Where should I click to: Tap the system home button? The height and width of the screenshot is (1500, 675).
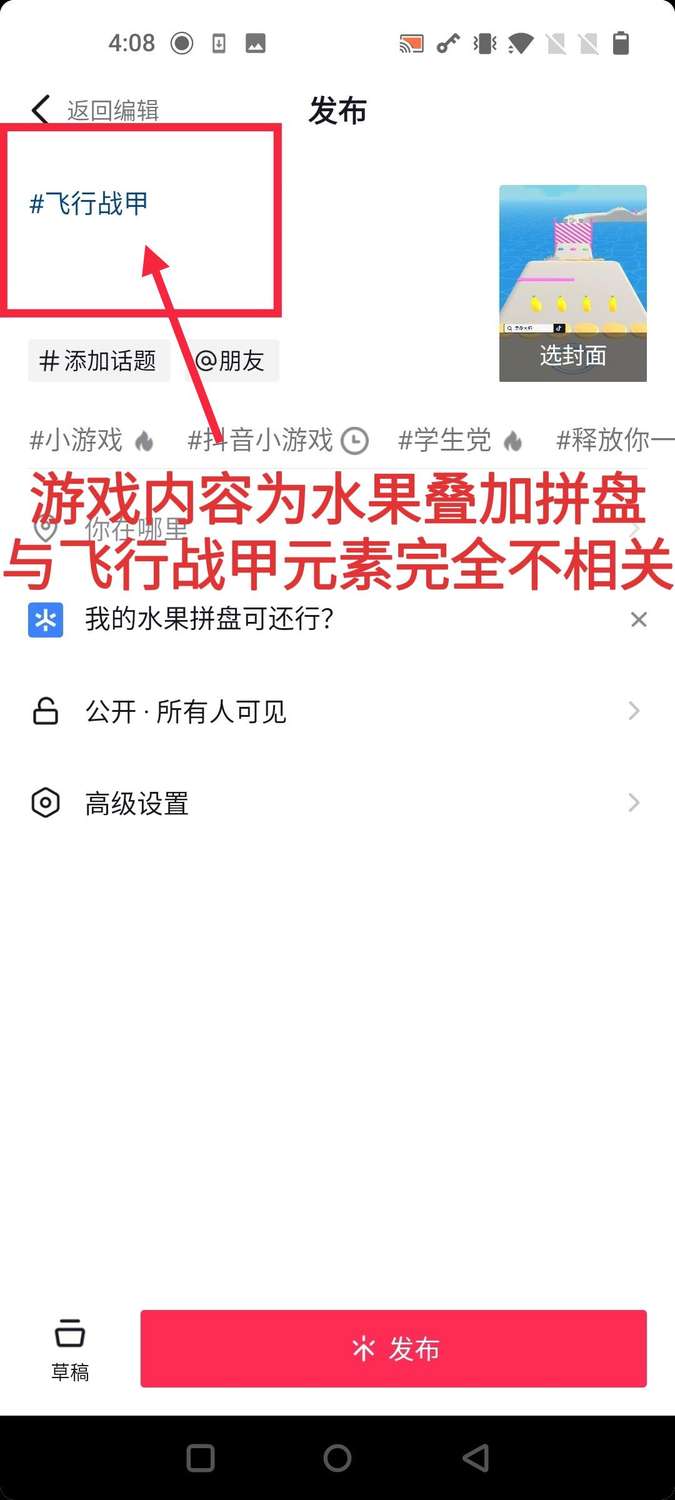click(x=337, y=1458)
